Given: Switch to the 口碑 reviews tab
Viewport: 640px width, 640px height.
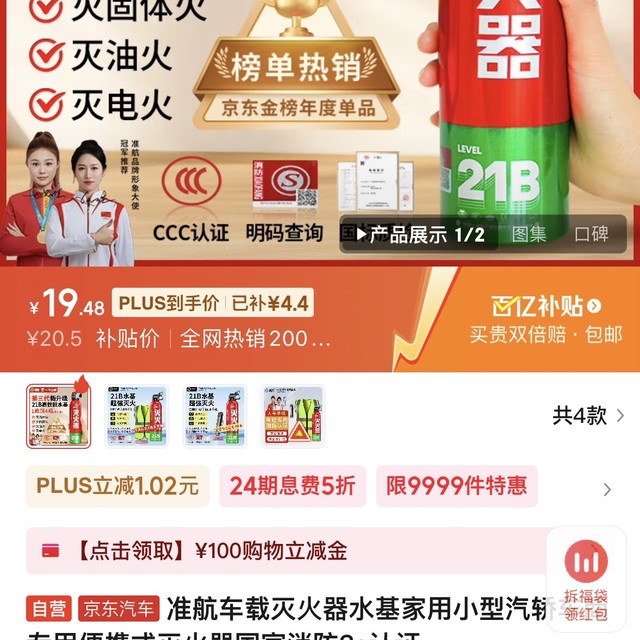Looking at the screenshot, I should tap(590, 235).
